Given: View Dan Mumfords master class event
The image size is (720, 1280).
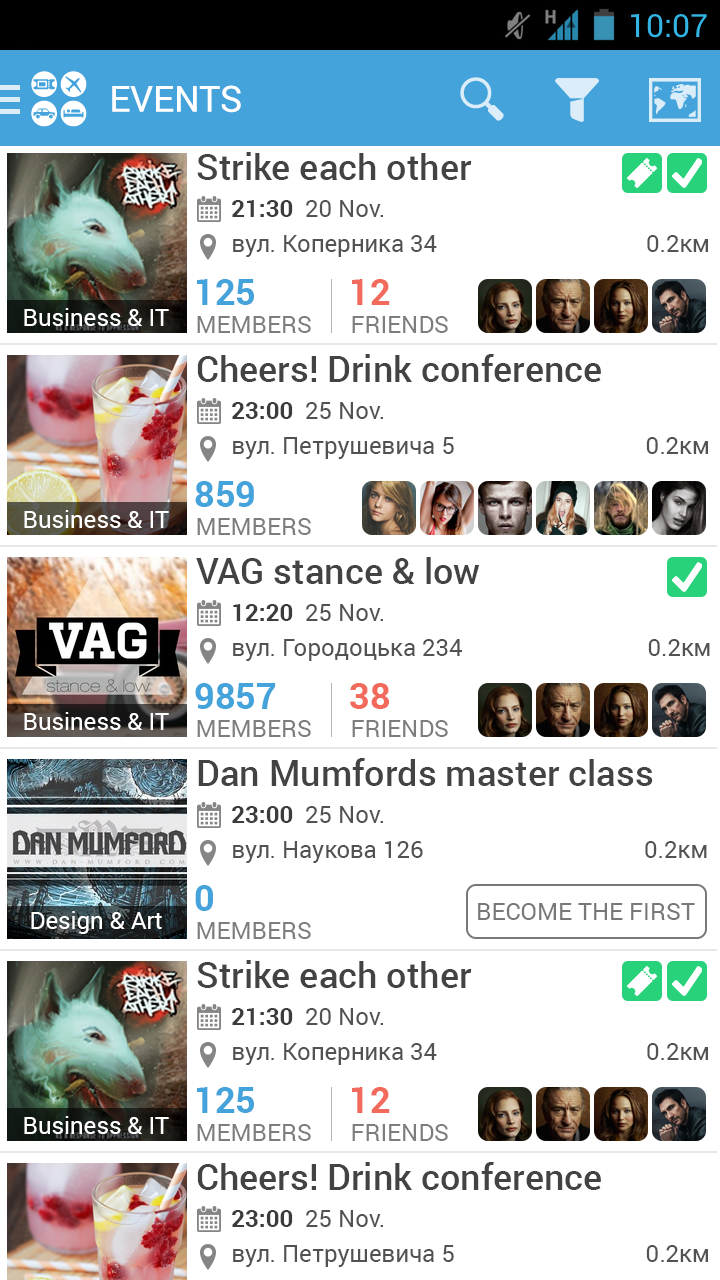Looking at the screenshot, I should point(424,775).
